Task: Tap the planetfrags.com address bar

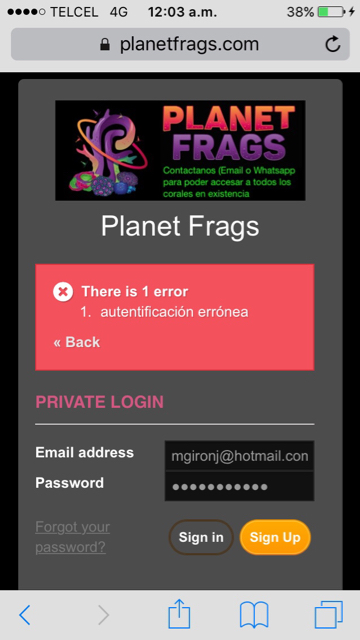Action: 180,44
